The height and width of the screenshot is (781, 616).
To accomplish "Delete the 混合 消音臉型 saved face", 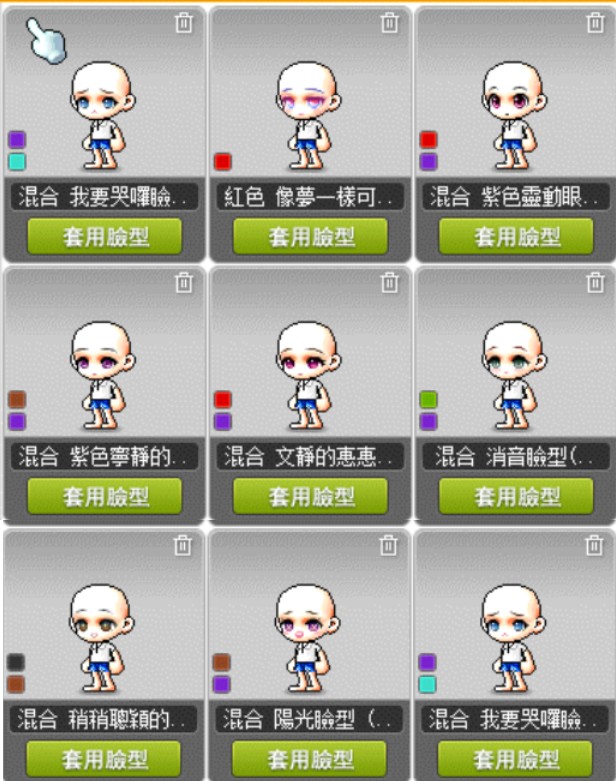I will point(594,283).
